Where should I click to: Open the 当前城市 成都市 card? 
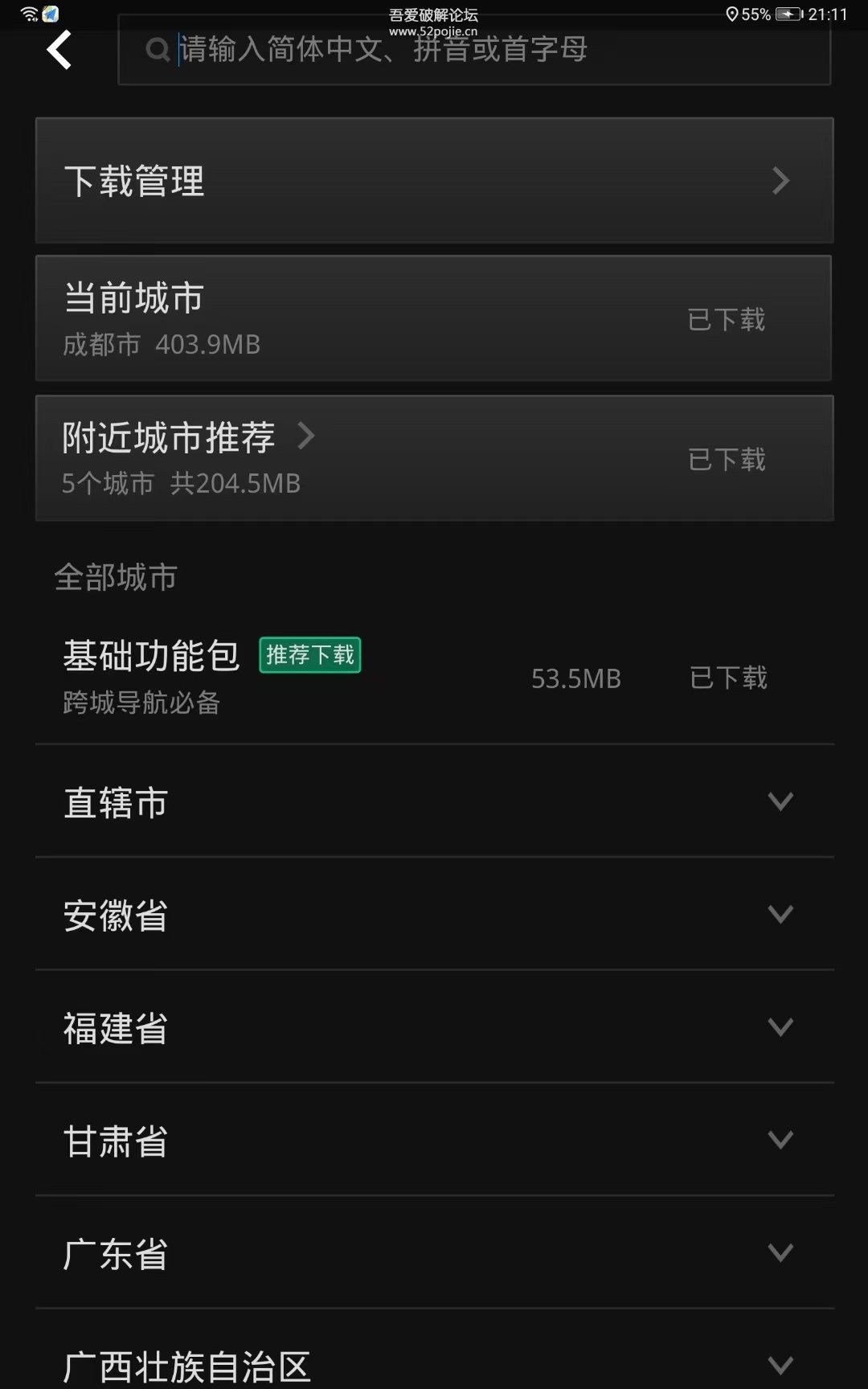(434, 318)
